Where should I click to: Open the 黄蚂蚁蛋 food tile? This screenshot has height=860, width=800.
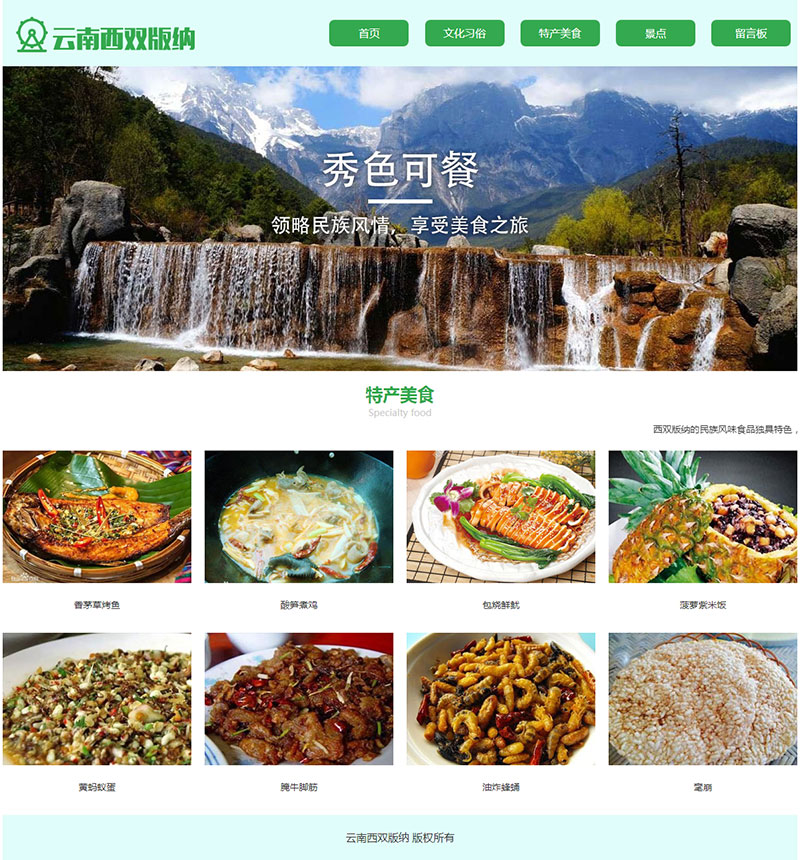(97, 699)
